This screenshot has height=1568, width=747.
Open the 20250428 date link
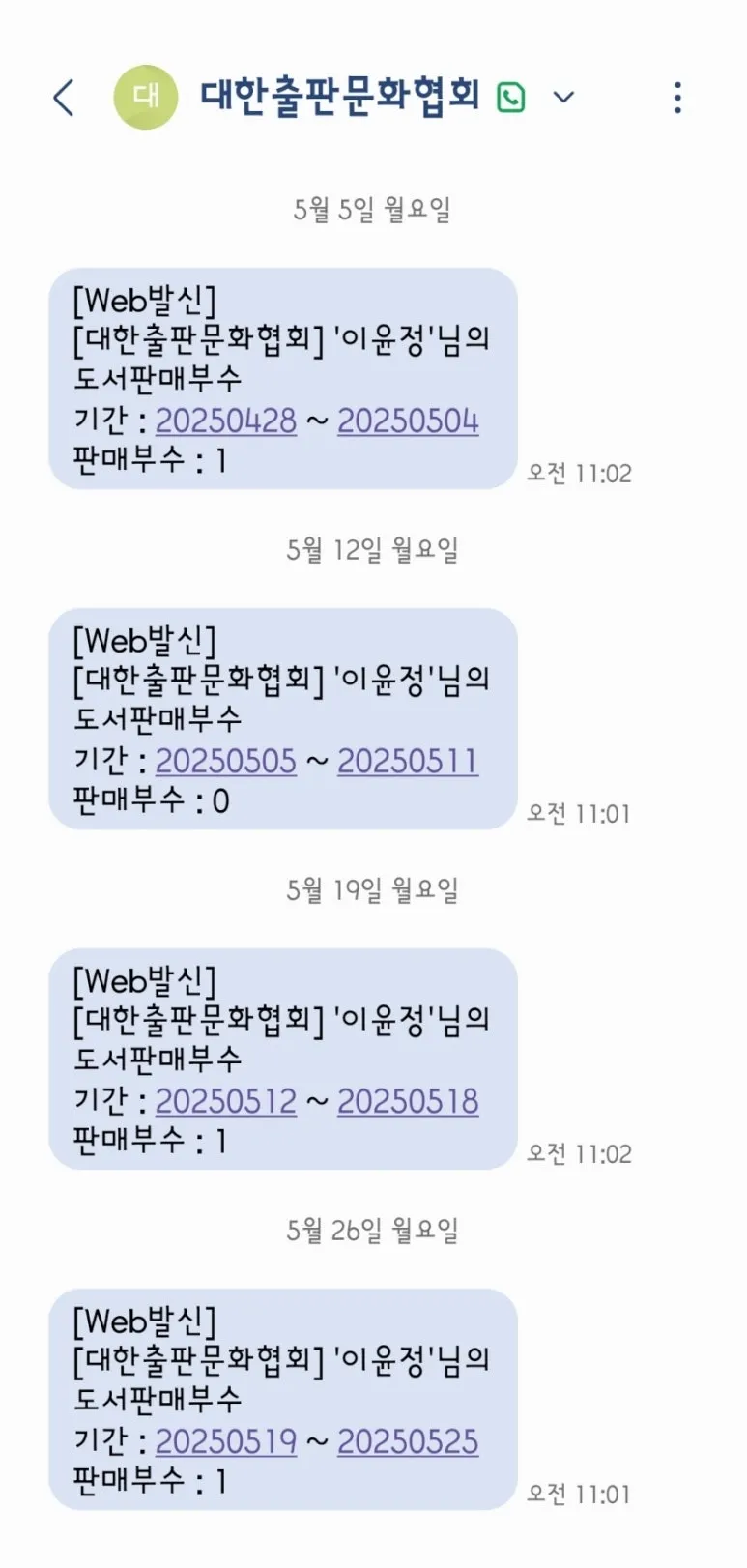pyautogui.click(x=226, y=421)
